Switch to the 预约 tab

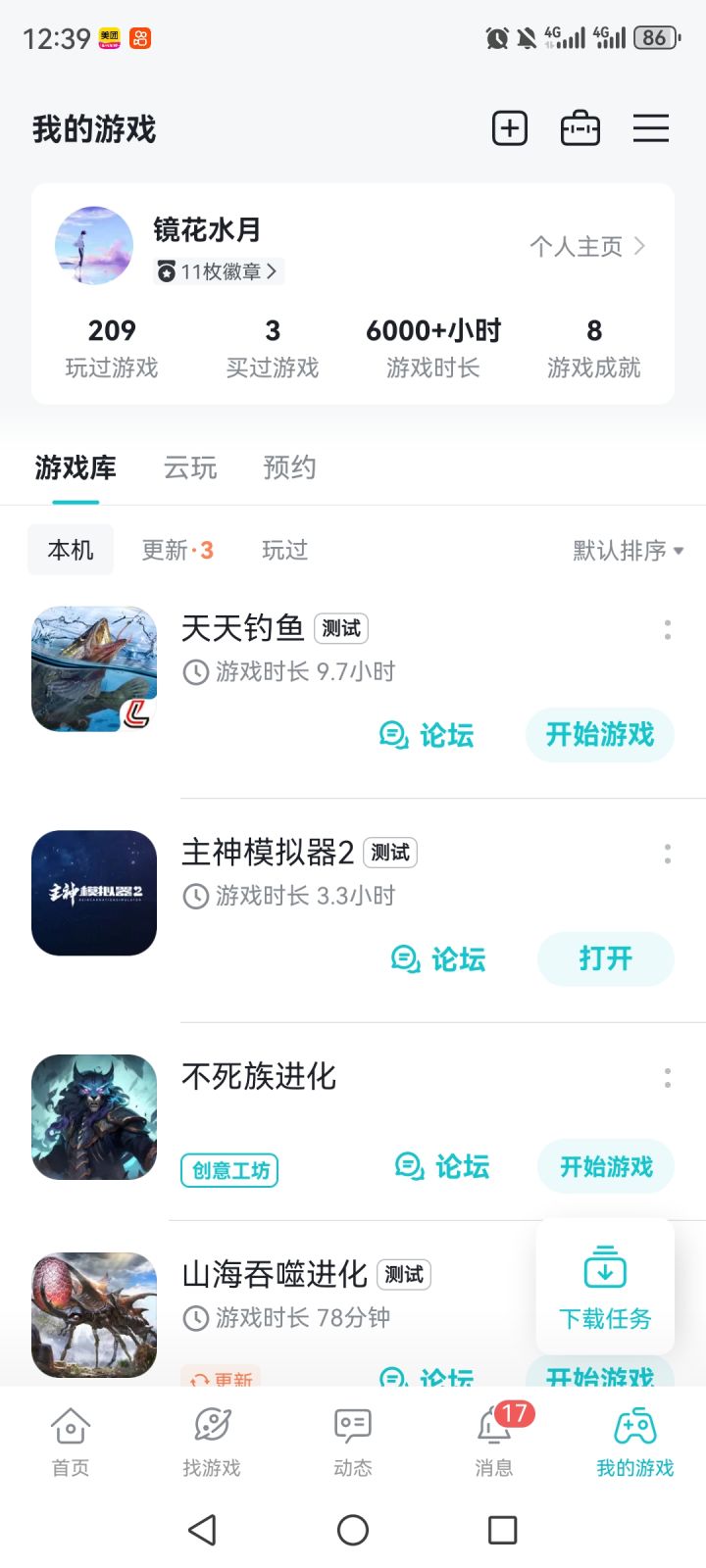click(x=289, y=468)
